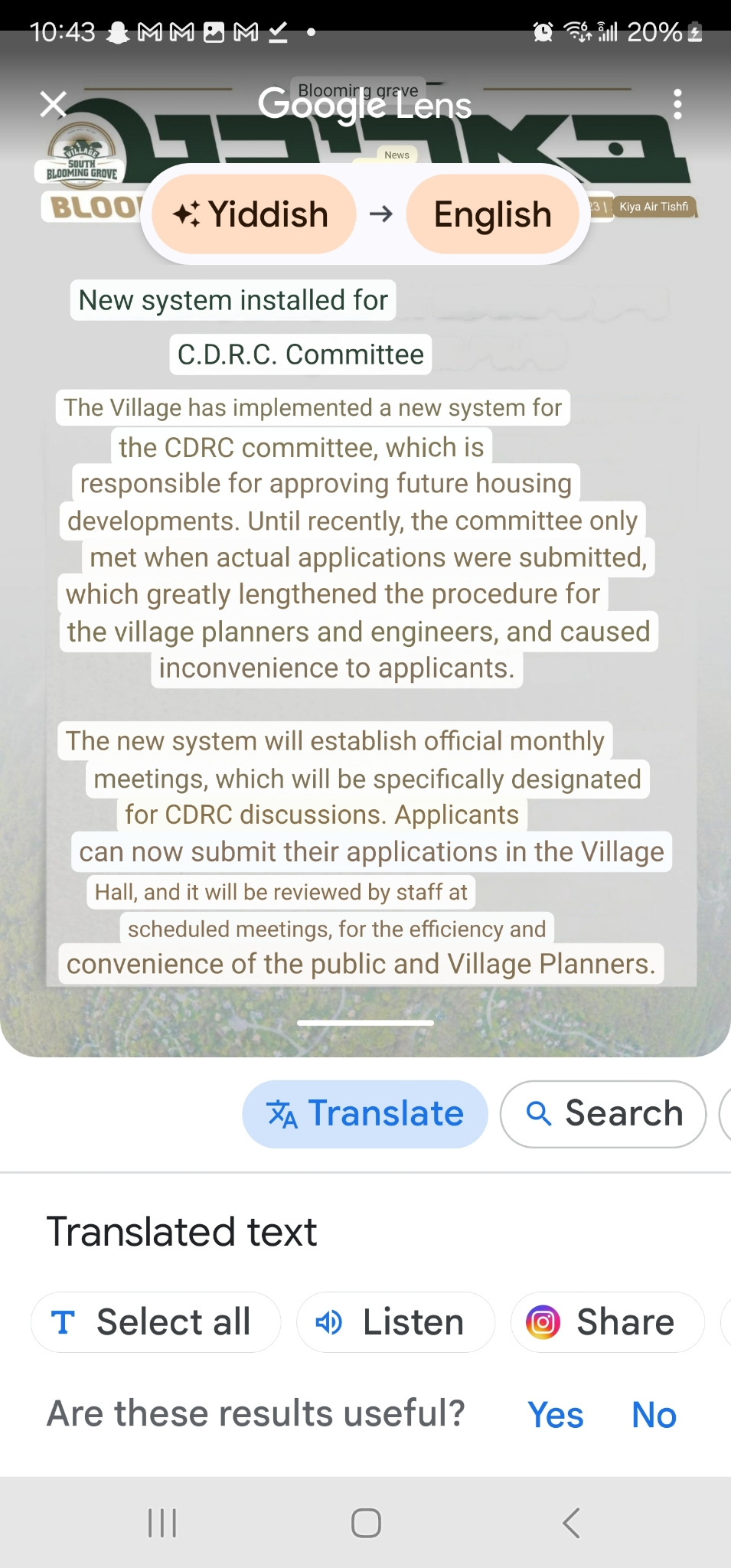The height and width of the screenshot is (1568, 731).
Task: Open the three-dot overflow menu
Action: pos(677,104)
